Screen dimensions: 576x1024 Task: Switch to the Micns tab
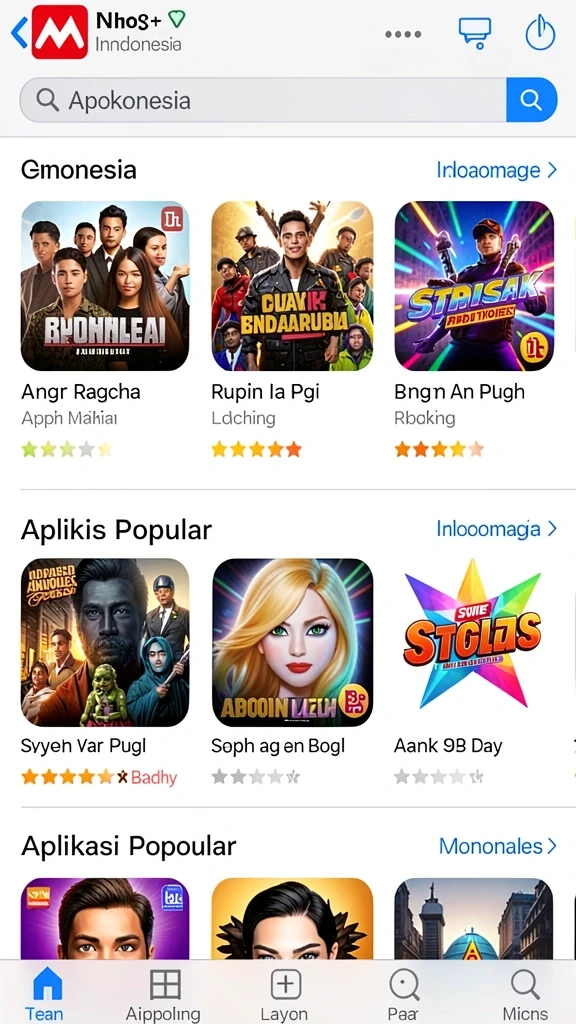pos(525,994)
